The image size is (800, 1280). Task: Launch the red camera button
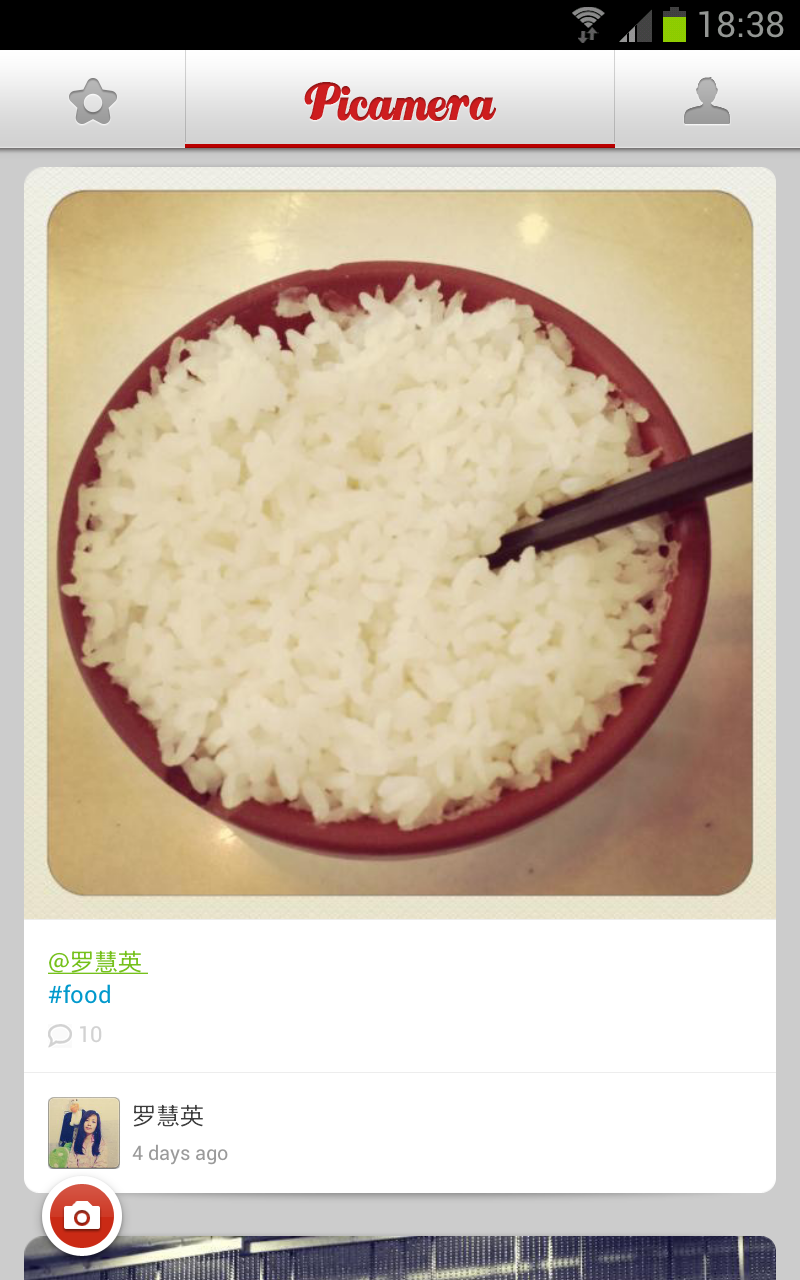coord(82,1216)
